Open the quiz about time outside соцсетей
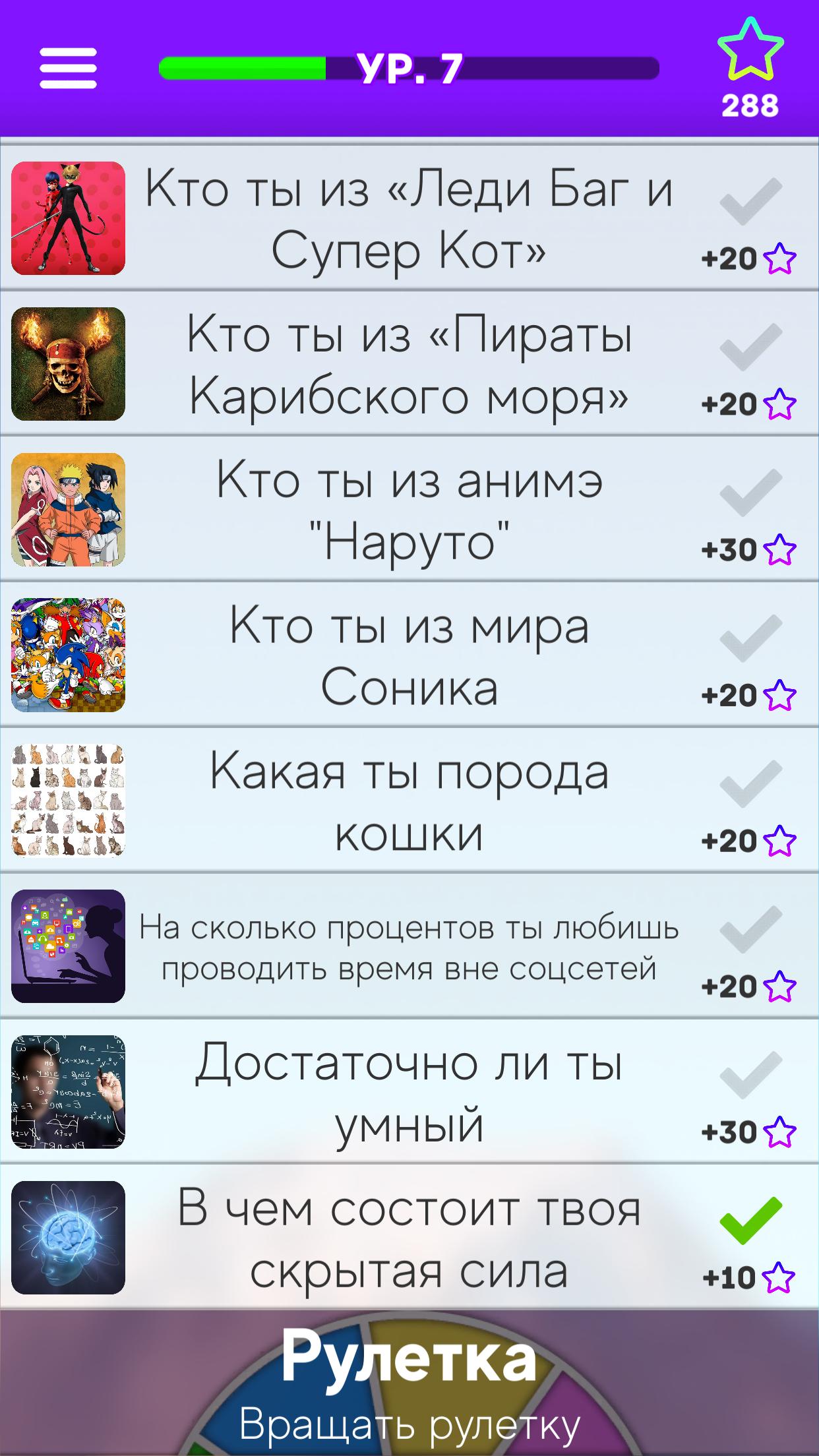 (x=409, y=946)
